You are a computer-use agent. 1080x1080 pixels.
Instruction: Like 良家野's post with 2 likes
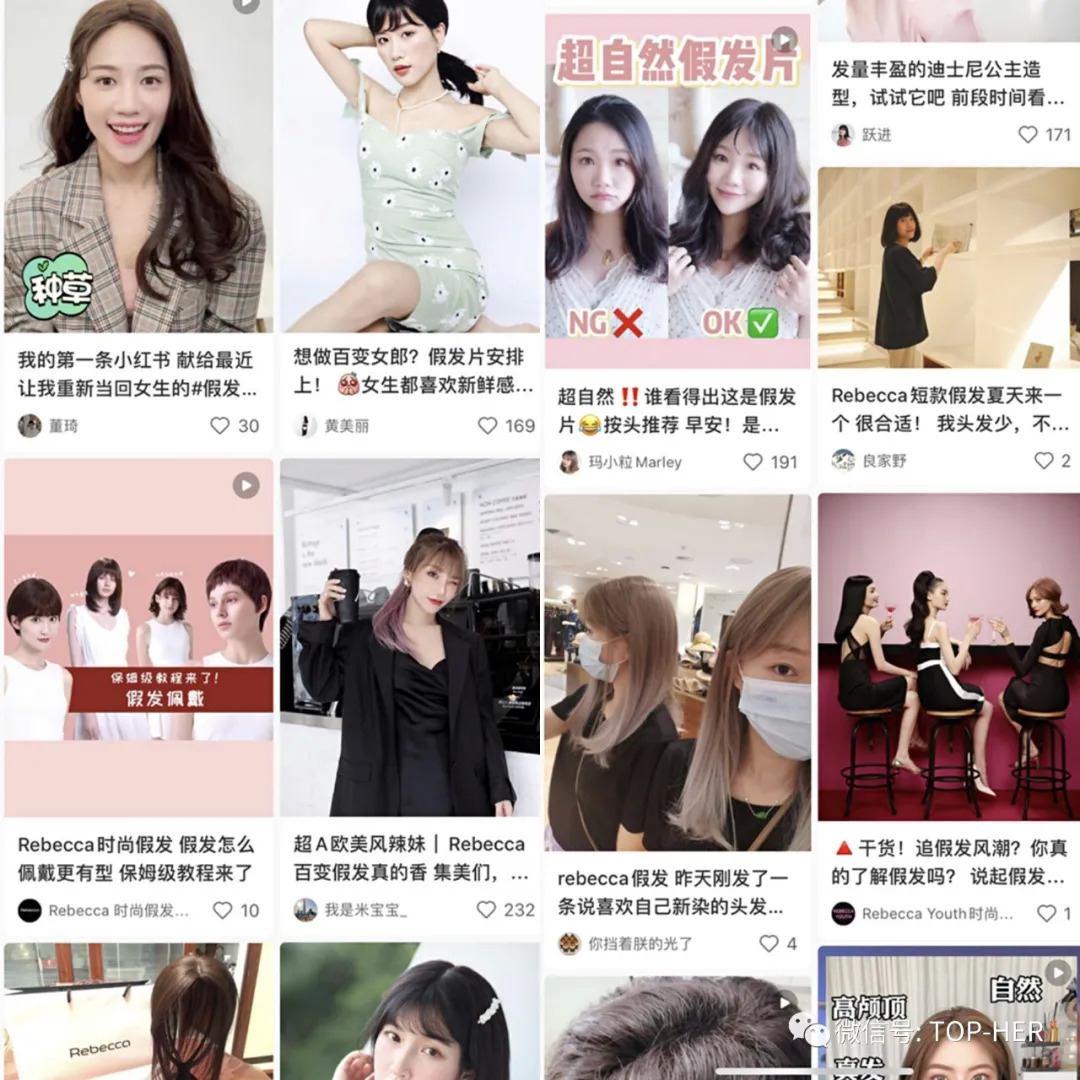click(x=1044, y=460)
